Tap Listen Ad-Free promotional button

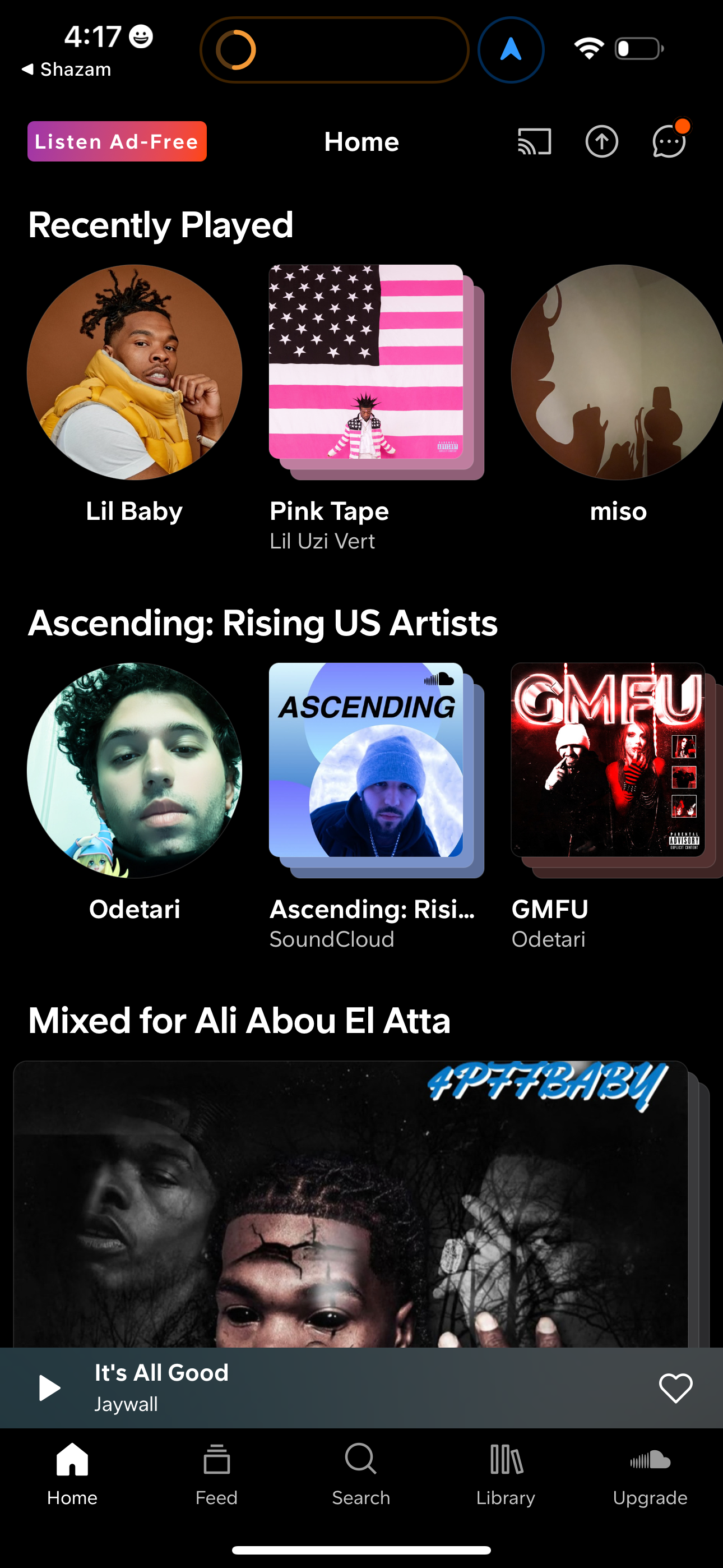point(117,141)
